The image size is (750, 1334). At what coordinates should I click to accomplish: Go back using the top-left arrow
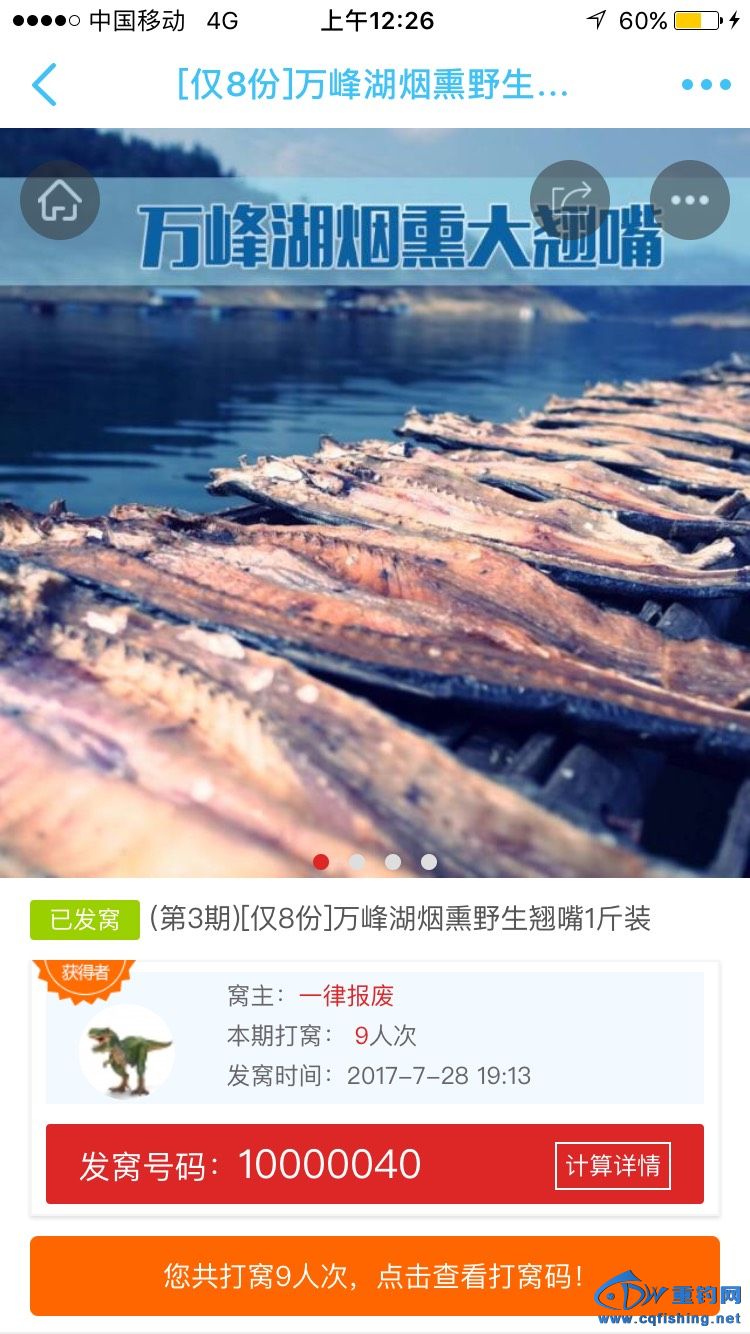(44, 85)
